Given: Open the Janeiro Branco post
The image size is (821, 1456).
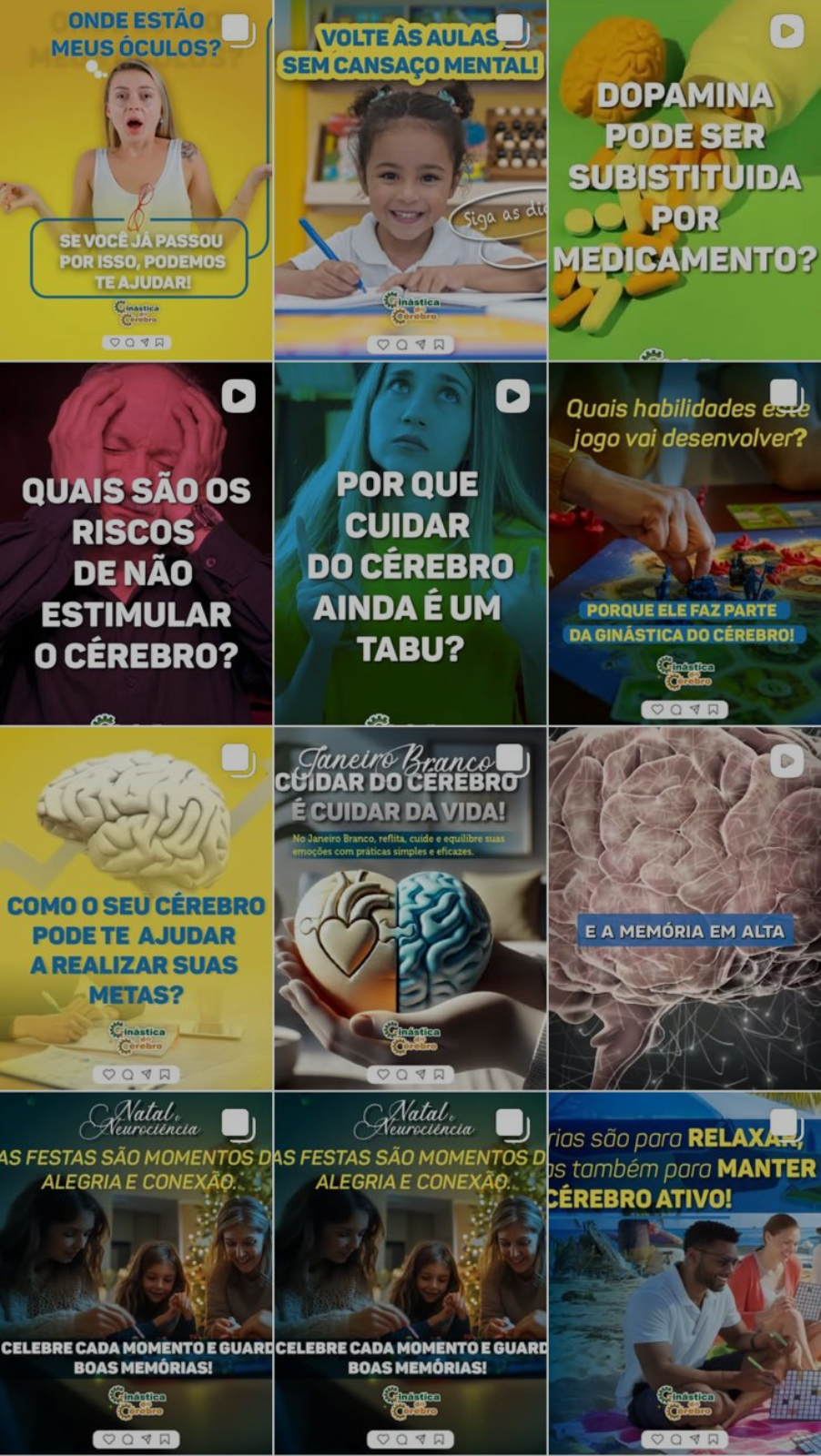Looking at the screenshot, I should 410,908.
